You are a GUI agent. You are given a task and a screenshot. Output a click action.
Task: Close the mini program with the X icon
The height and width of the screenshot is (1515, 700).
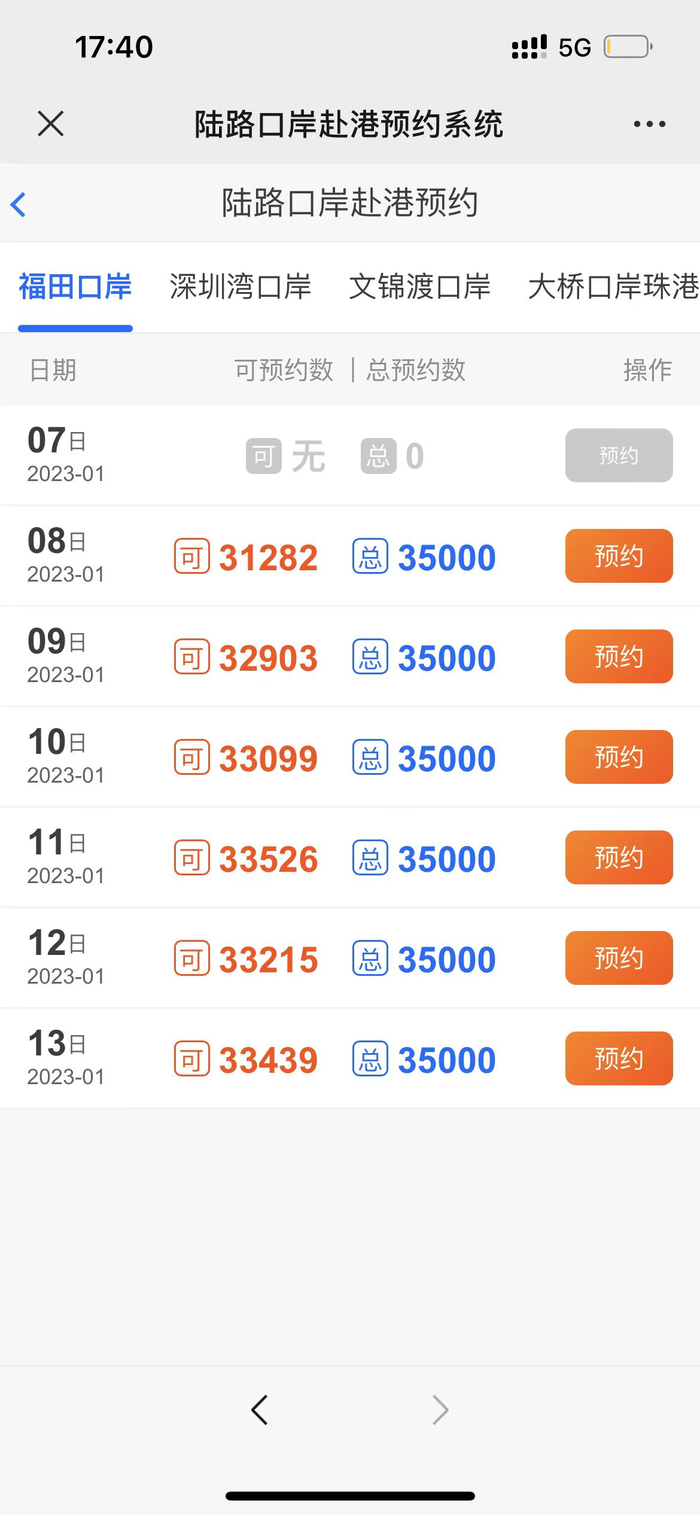click(x=50, y=124)
